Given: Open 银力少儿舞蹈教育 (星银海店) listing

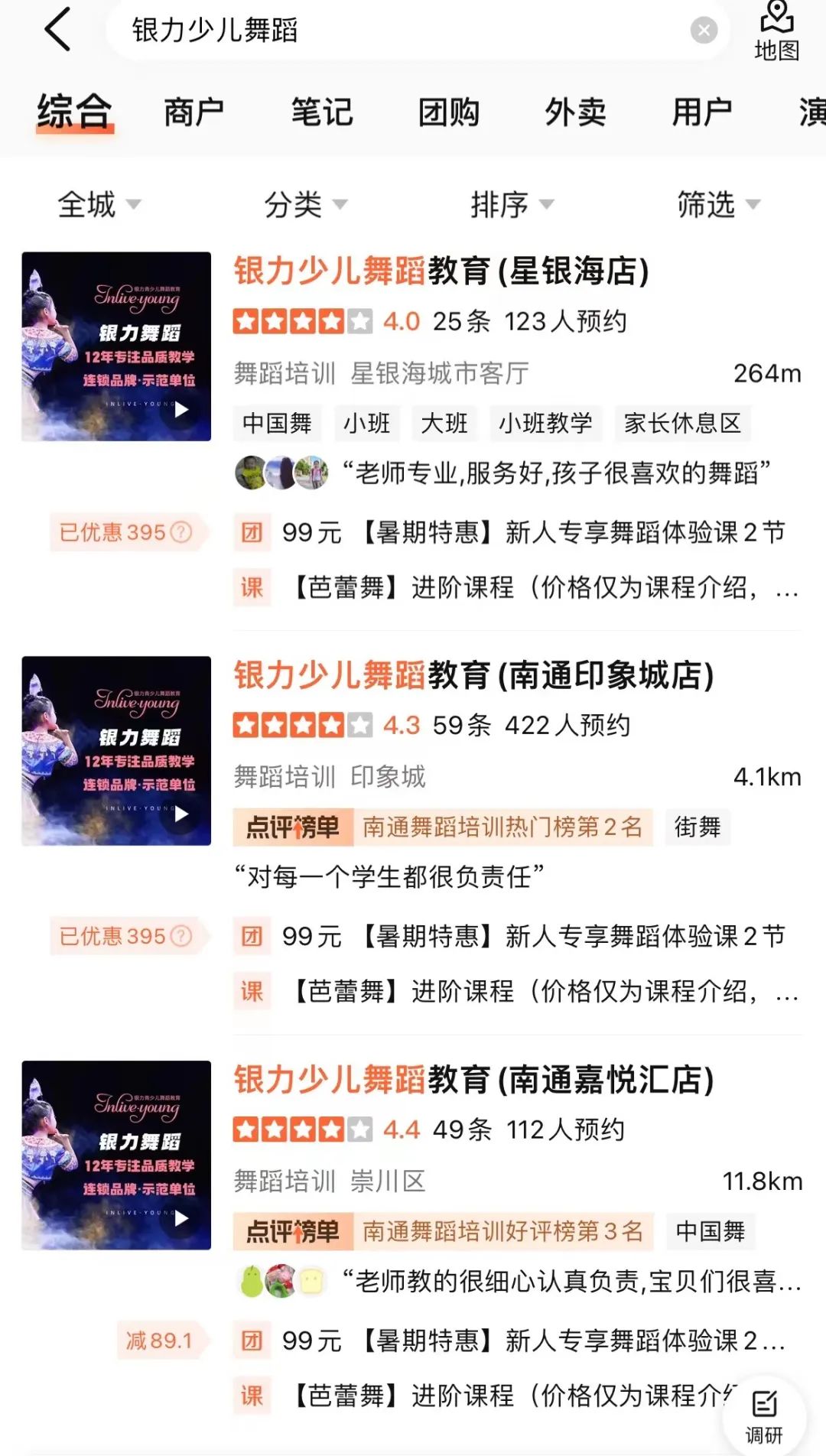Looking at the screenshot, I should click(x=441, y=271).
